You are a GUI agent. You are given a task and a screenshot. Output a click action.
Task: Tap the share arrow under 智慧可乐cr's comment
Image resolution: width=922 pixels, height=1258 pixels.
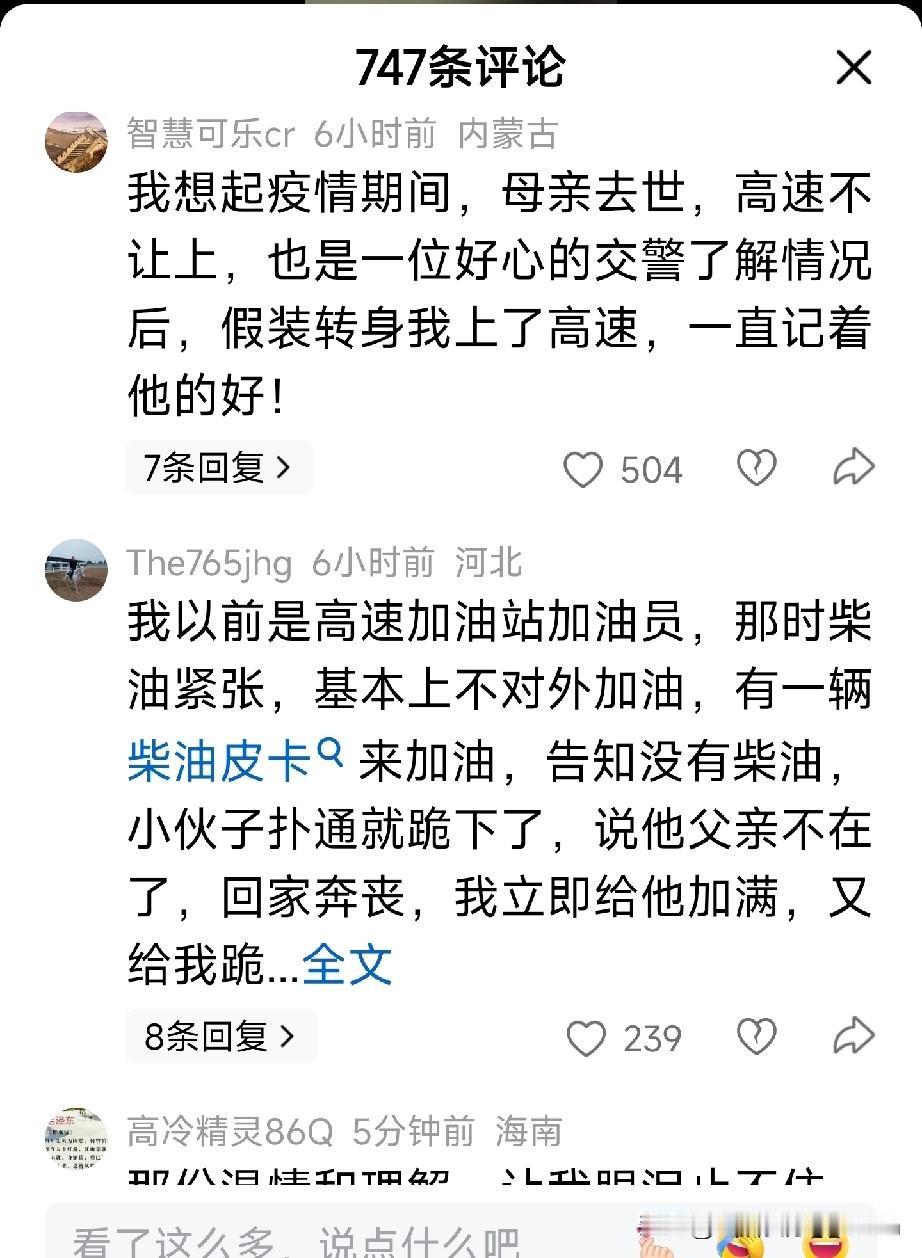coord(853,467)
